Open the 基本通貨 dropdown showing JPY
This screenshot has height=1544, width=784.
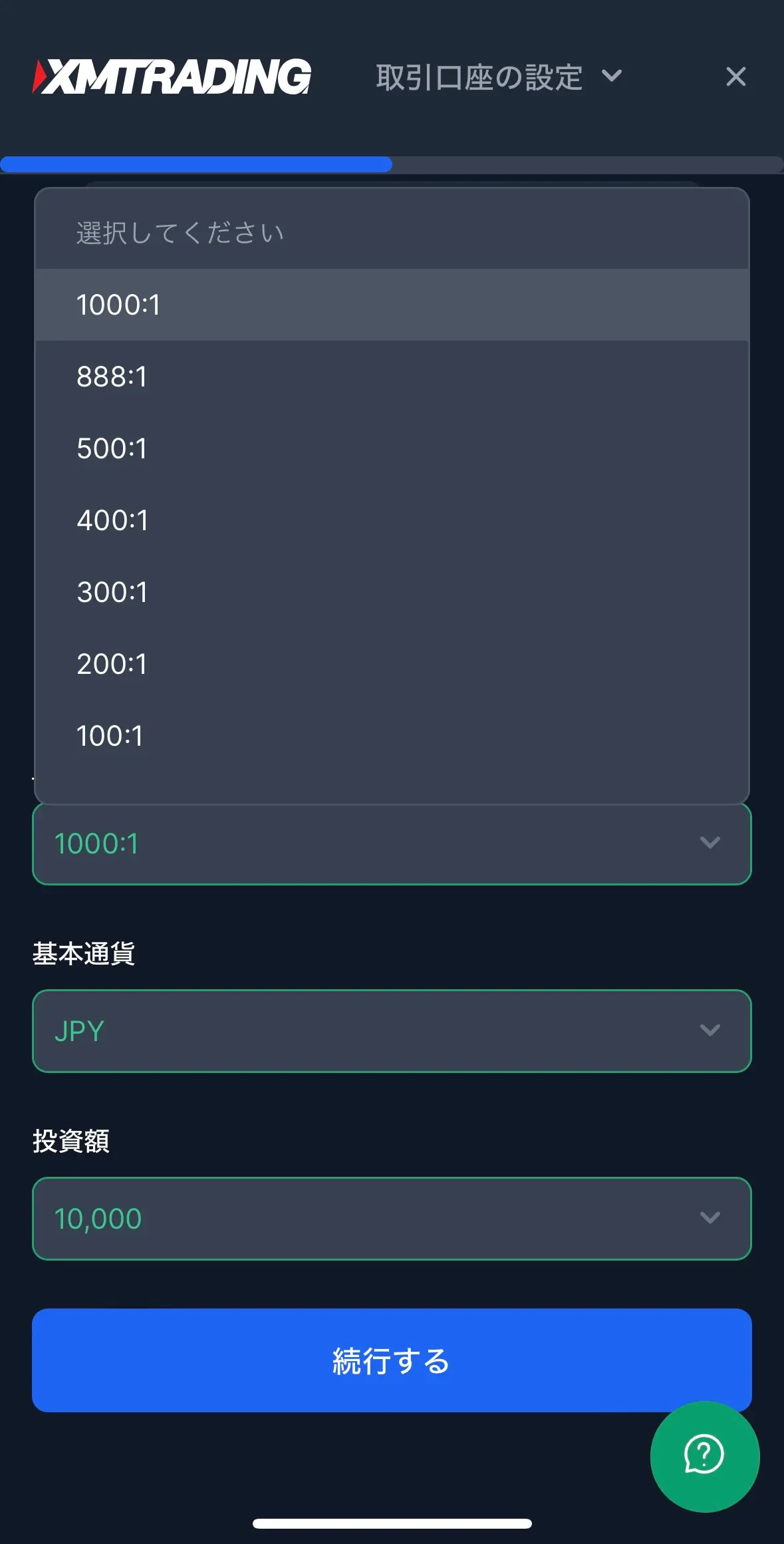point(392,1031)
